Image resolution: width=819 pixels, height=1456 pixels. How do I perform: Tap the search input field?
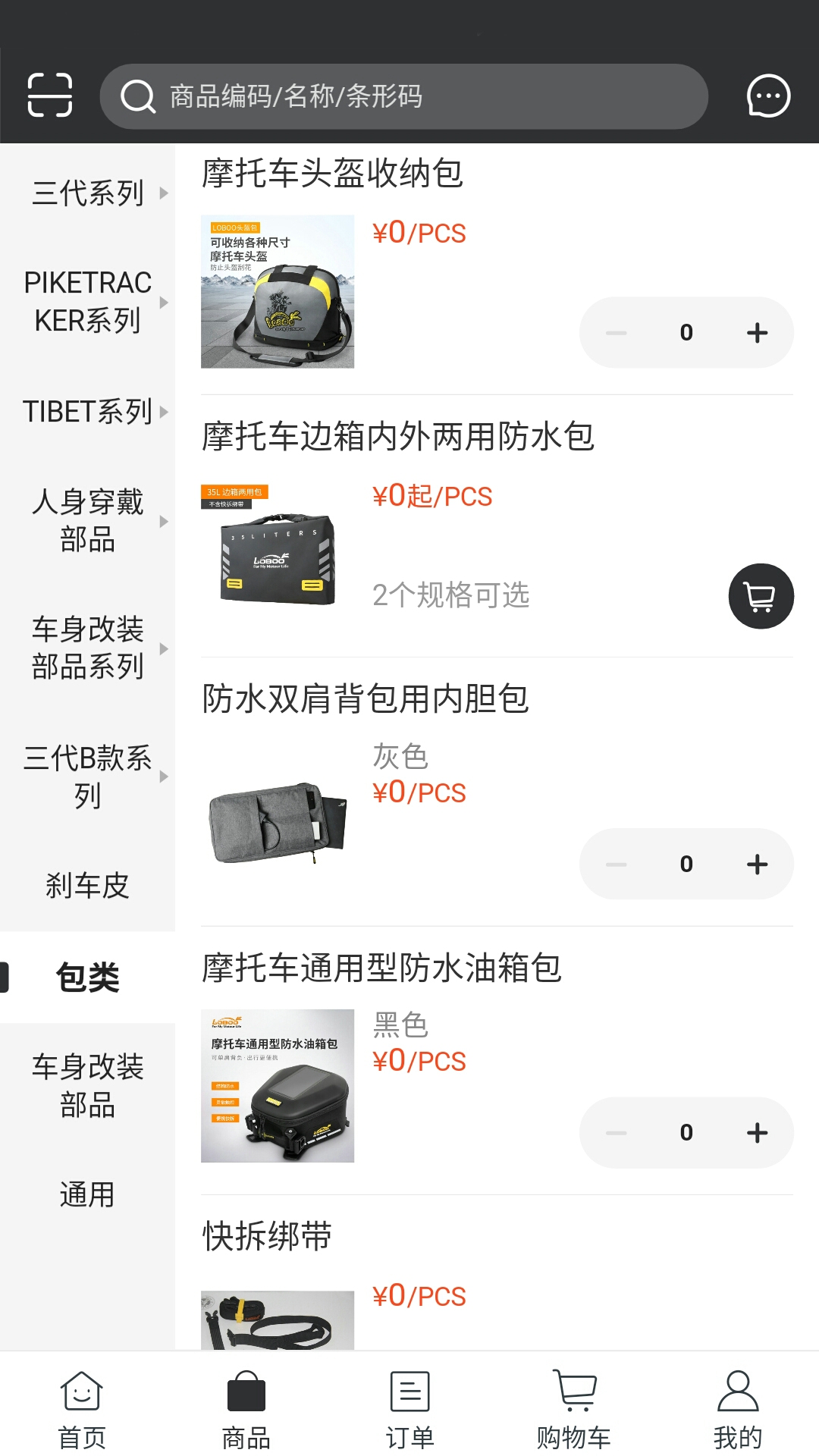tap(409, 96)
